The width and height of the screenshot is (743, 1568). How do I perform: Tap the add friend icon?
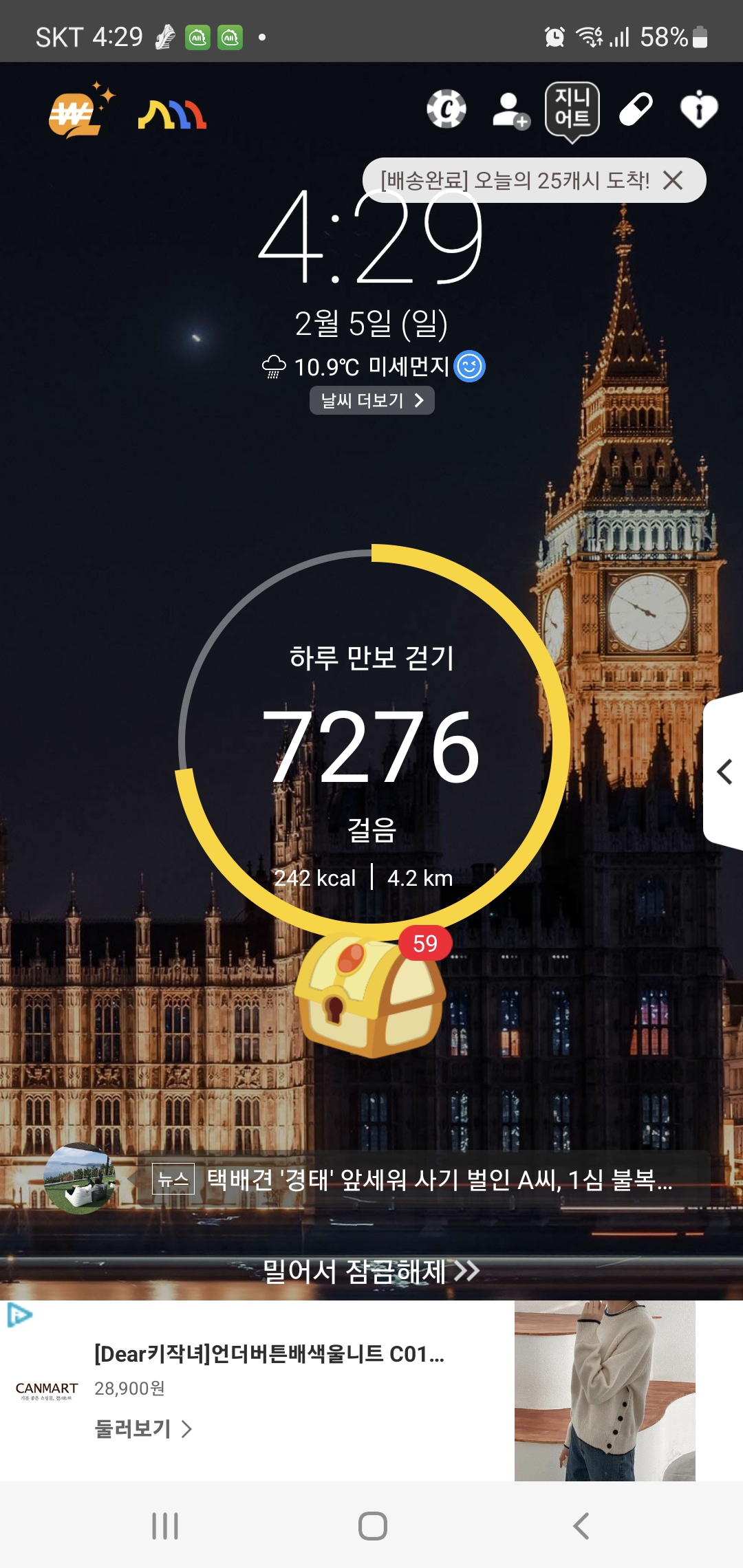510,111
